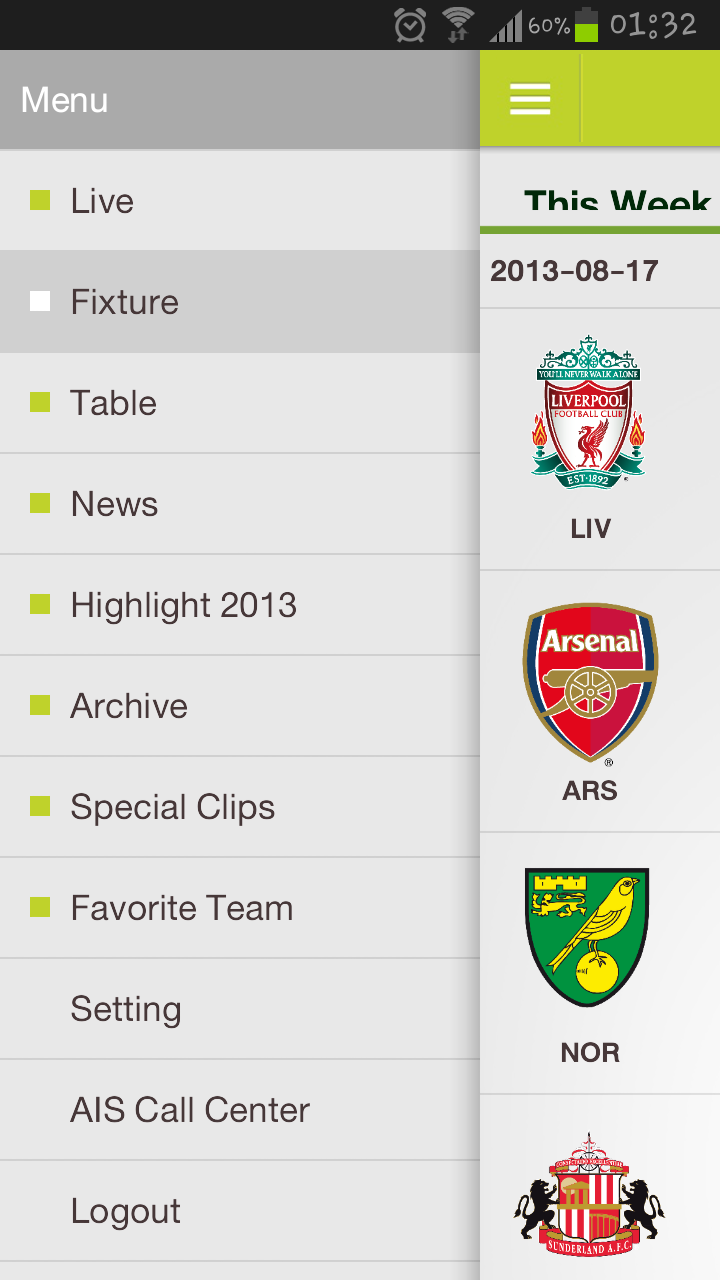Go to the Table standings
The height and width of the screenshot is (1280, 720).
point(240,403)
